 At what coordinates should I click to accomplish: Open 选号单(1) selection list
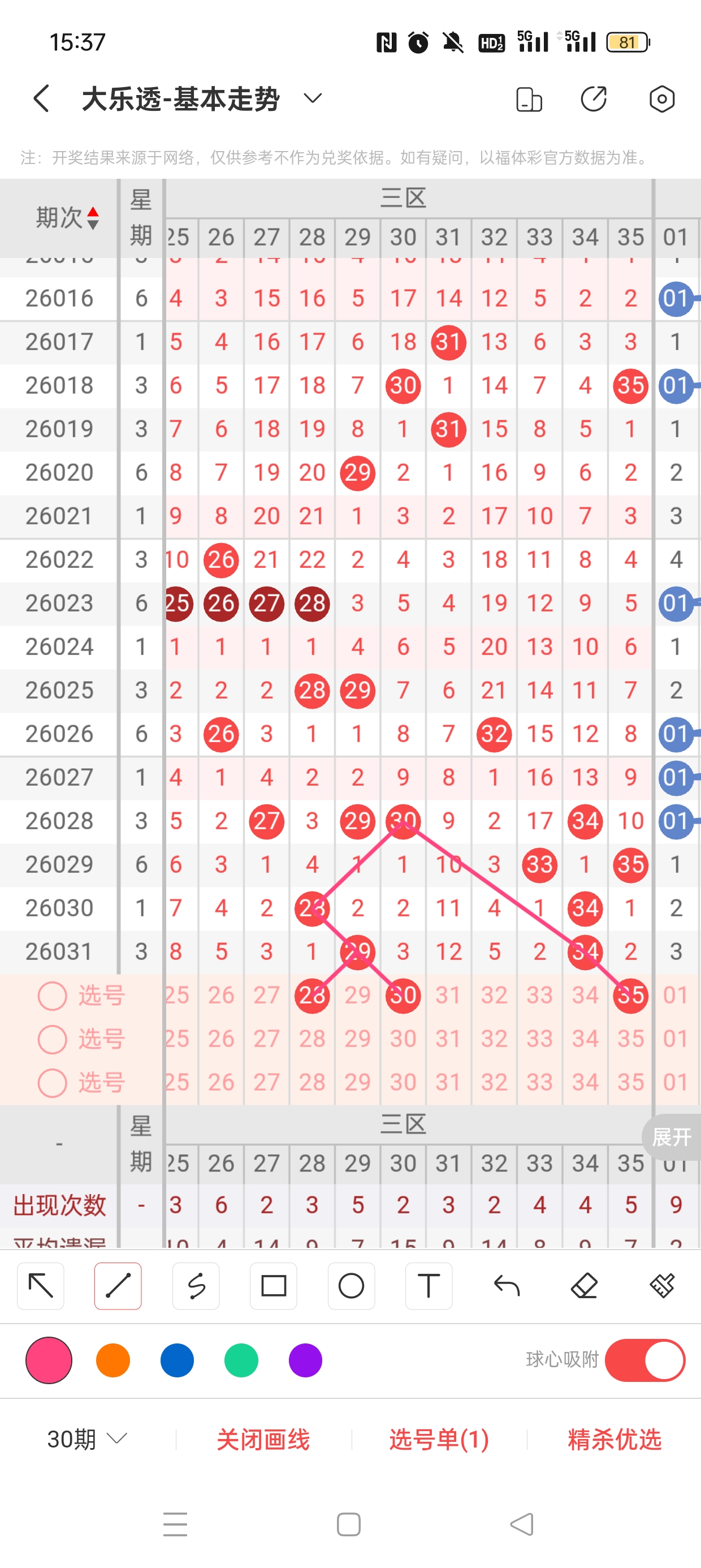[x=439, y=1439]
